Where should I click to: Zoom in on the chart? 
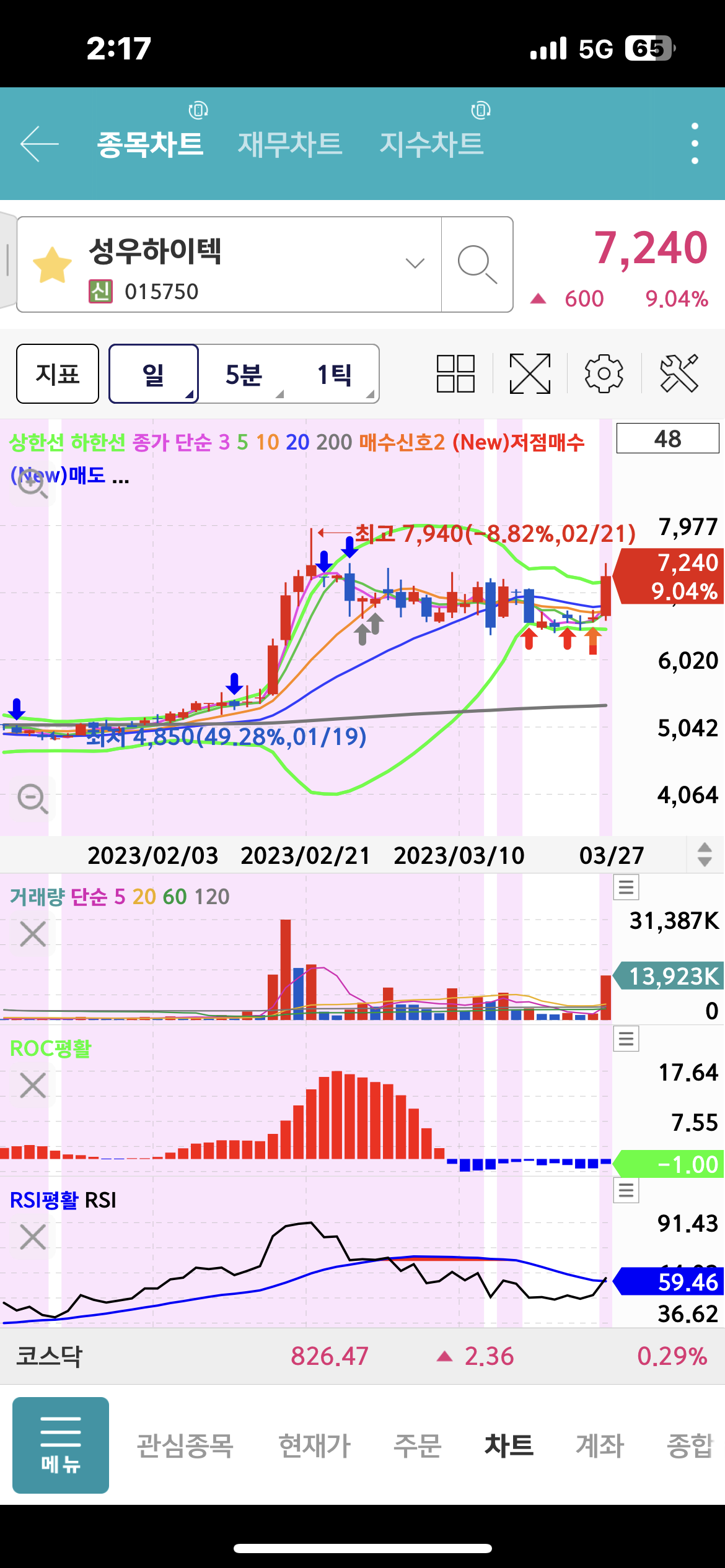tap(32, 484)
